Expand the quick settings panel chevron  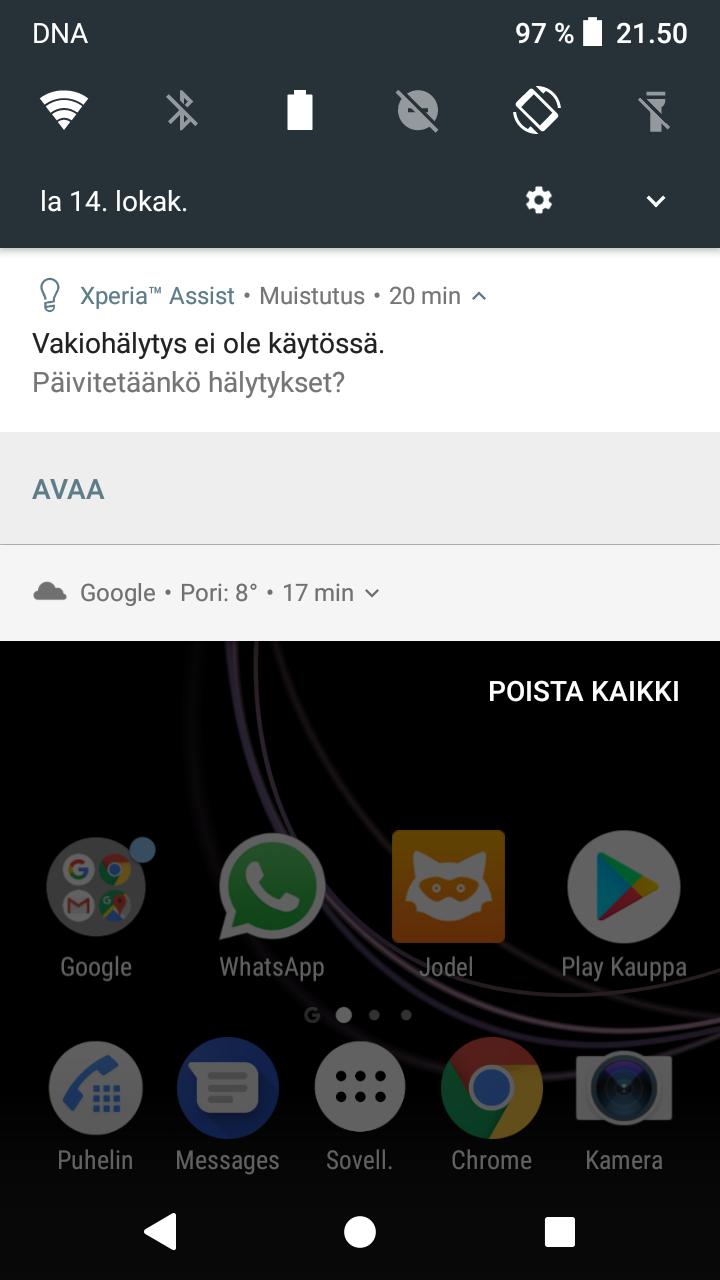(656, 201)
